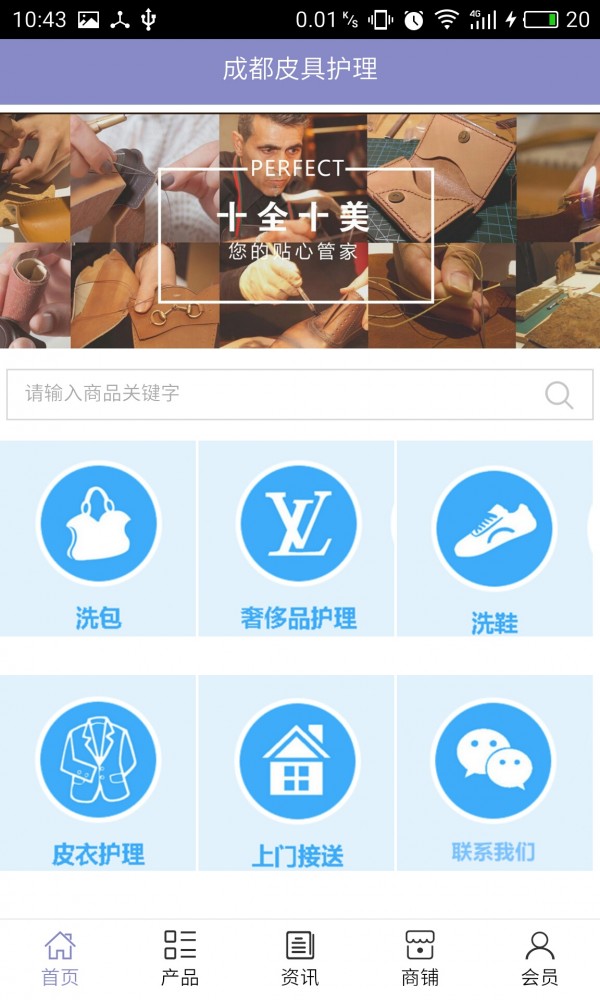
Task: Open the 皮衣护理 leather coat care tile
Action: 98,773
